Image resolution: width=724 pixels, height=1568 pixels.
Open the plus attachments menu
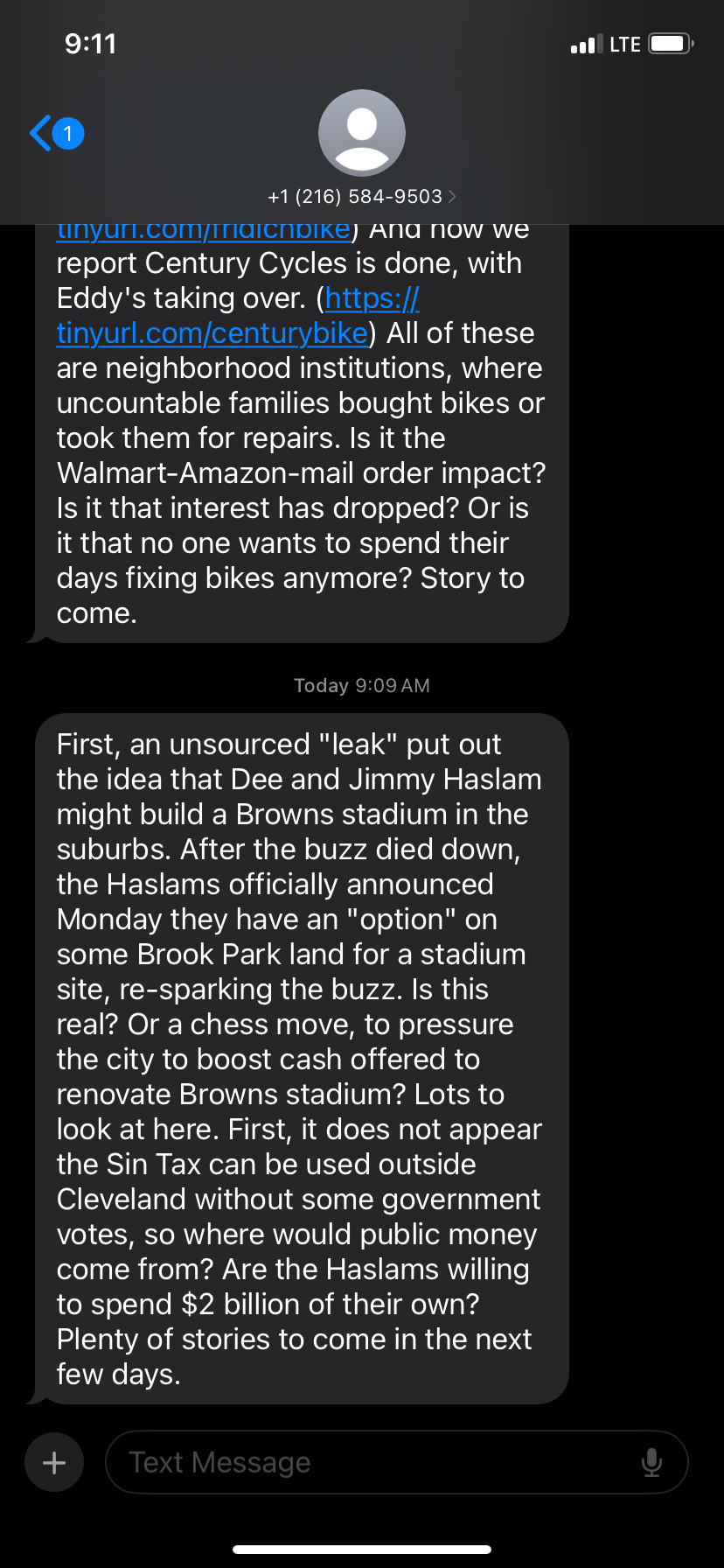click(x=54, y=1462)
